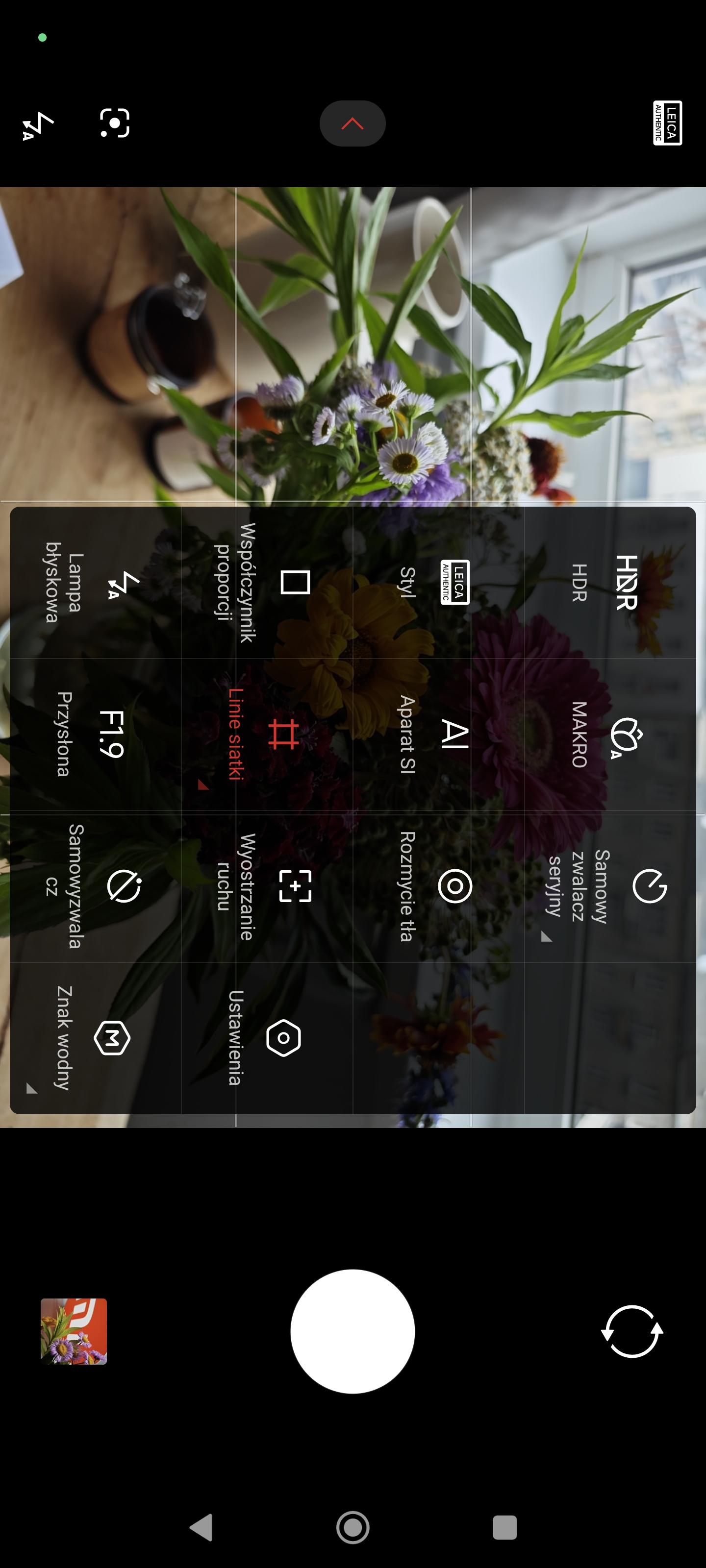Open the focus tracking icon in top bar
Screen dimensions: 706x1568
tap(115, 123)
